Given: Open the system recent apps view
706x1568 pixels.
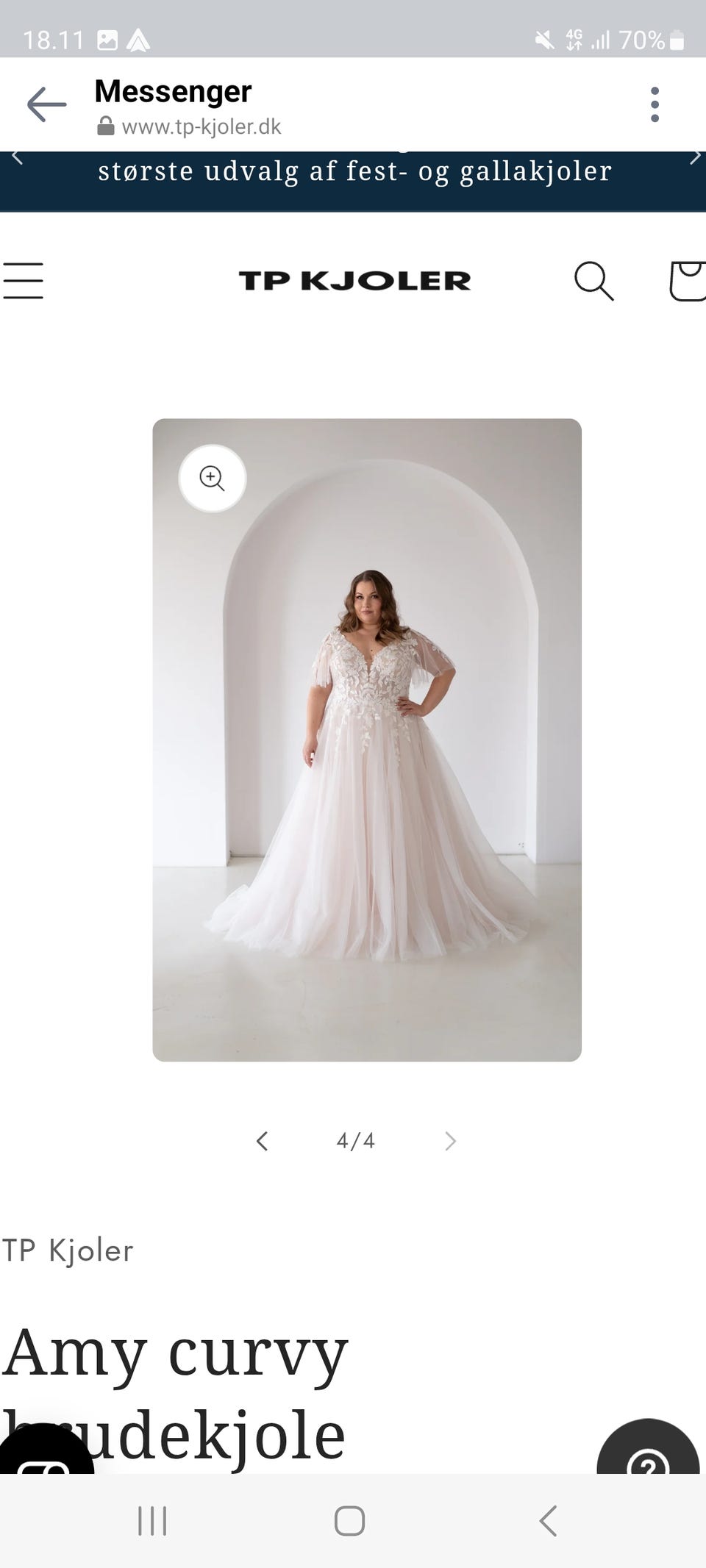Looking at the screenshot, I should coord(152,1521).
